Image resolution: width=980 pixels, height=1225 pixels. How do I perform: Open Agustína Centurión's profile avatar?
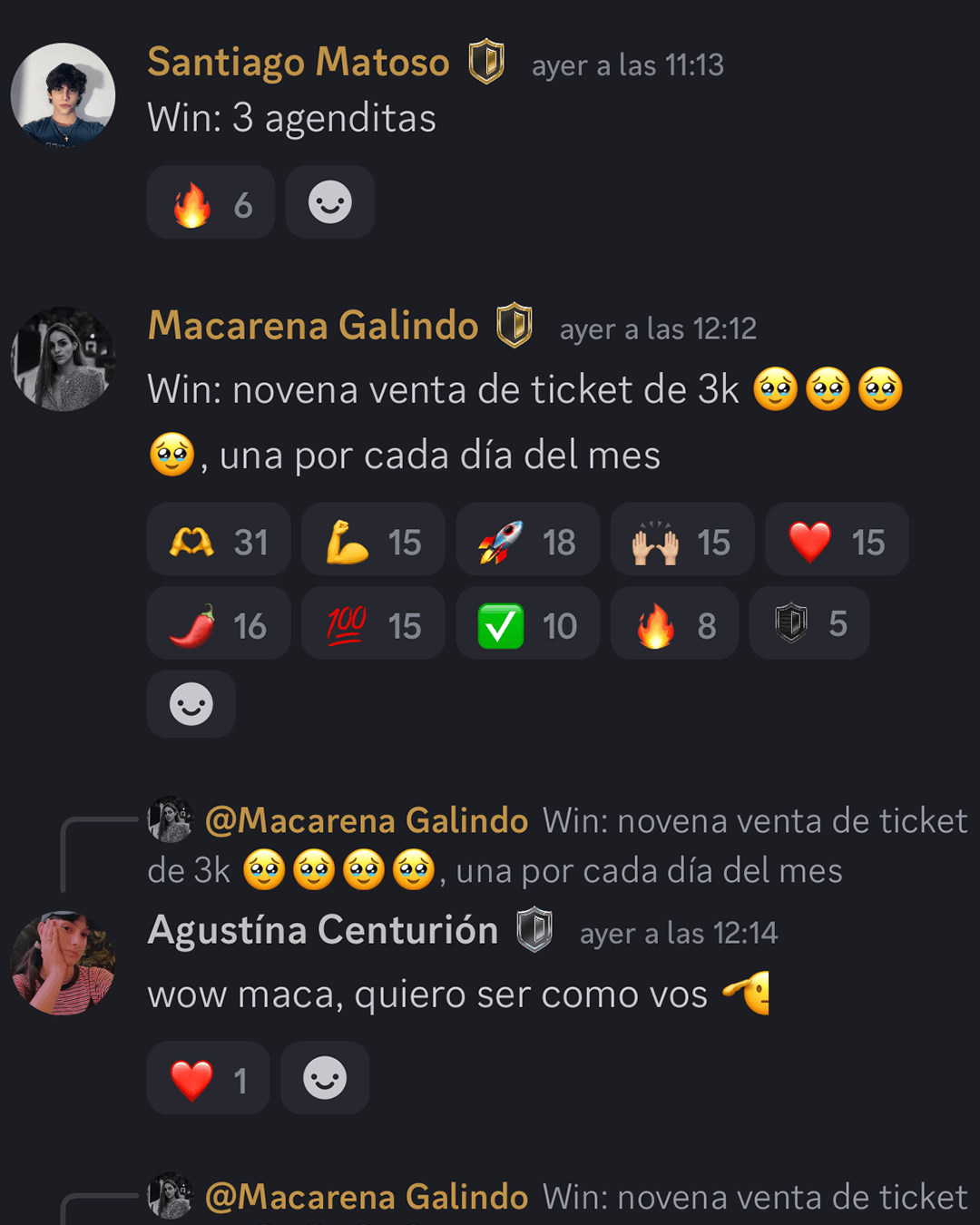63,963
